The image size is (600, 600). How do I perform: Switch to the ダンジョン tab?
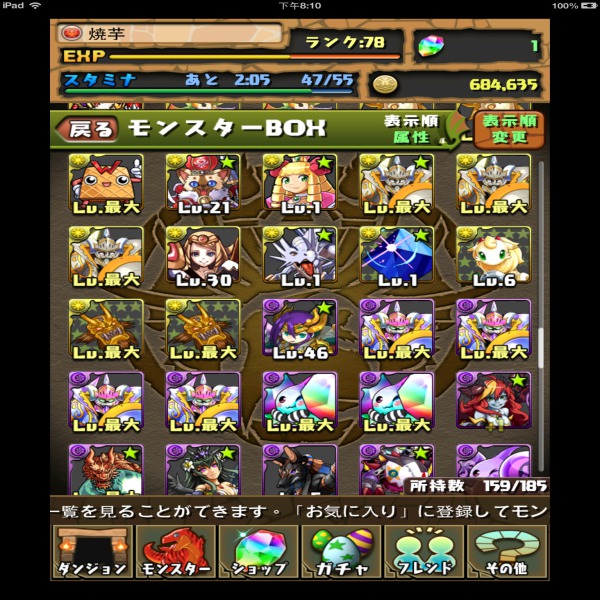(x=92, y=551)
